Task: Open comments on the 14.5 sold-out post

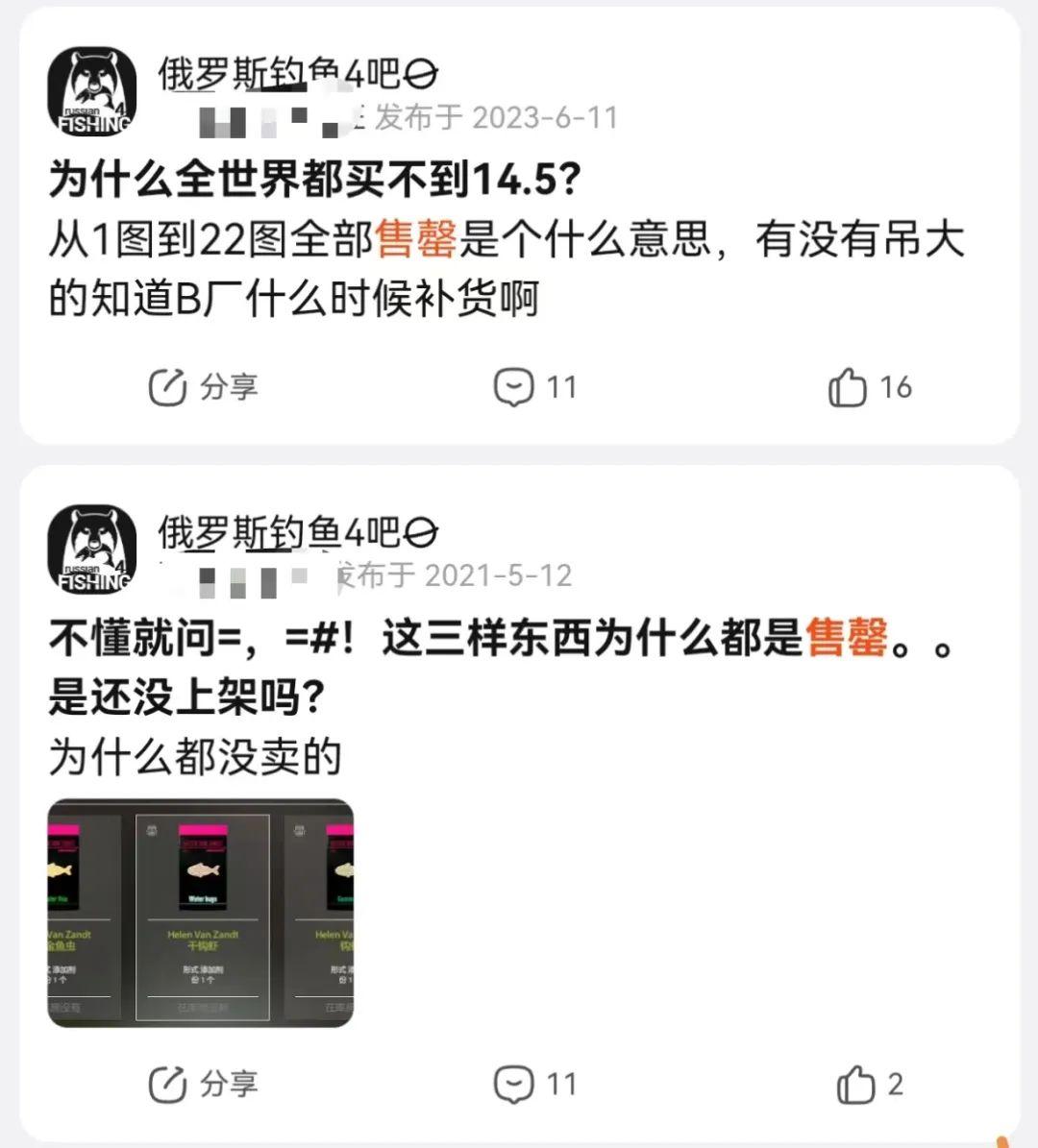Action: (534, 387)
